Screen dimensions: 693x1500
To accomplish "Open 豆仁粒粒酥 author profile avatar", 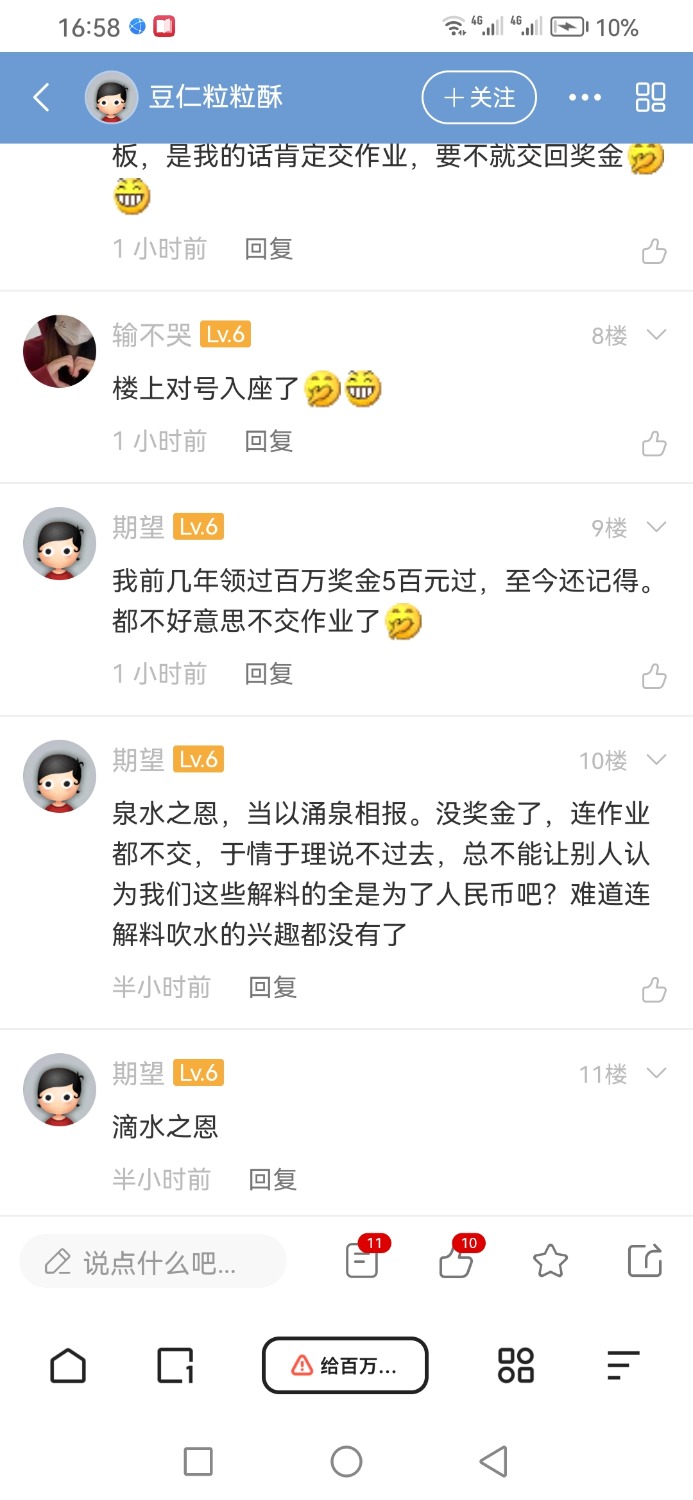I will pyautogui.click(x=111, y=97).
